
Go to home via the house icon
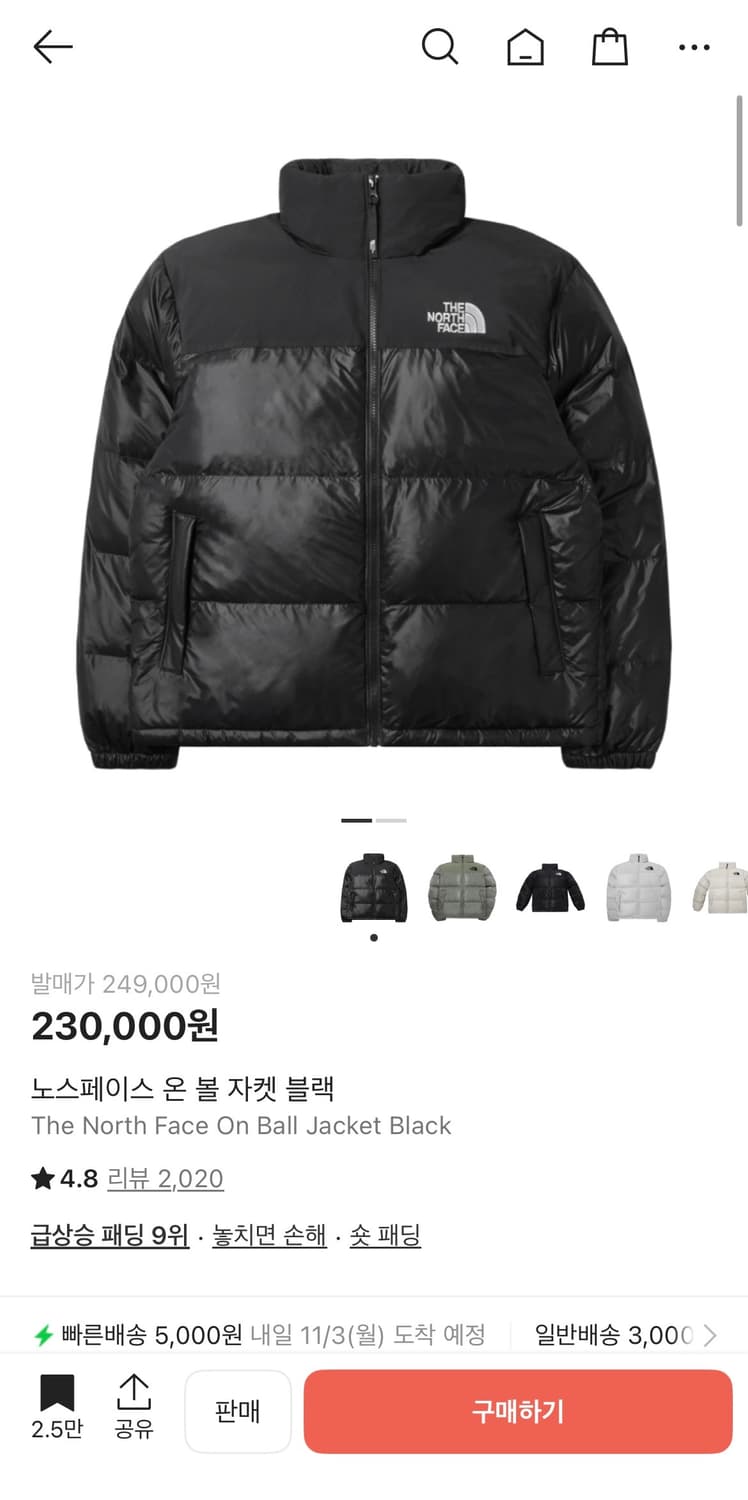pyautogui.click(x=525, y=47)
